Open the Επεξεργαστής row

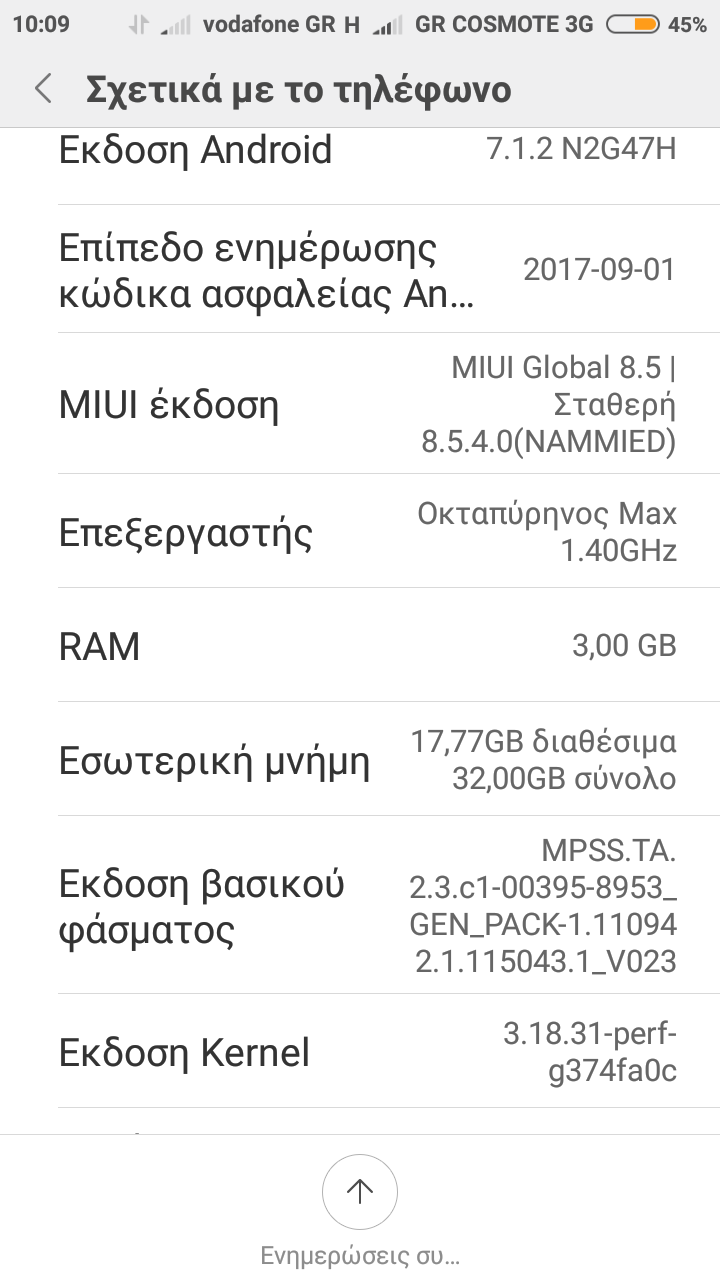360,532
